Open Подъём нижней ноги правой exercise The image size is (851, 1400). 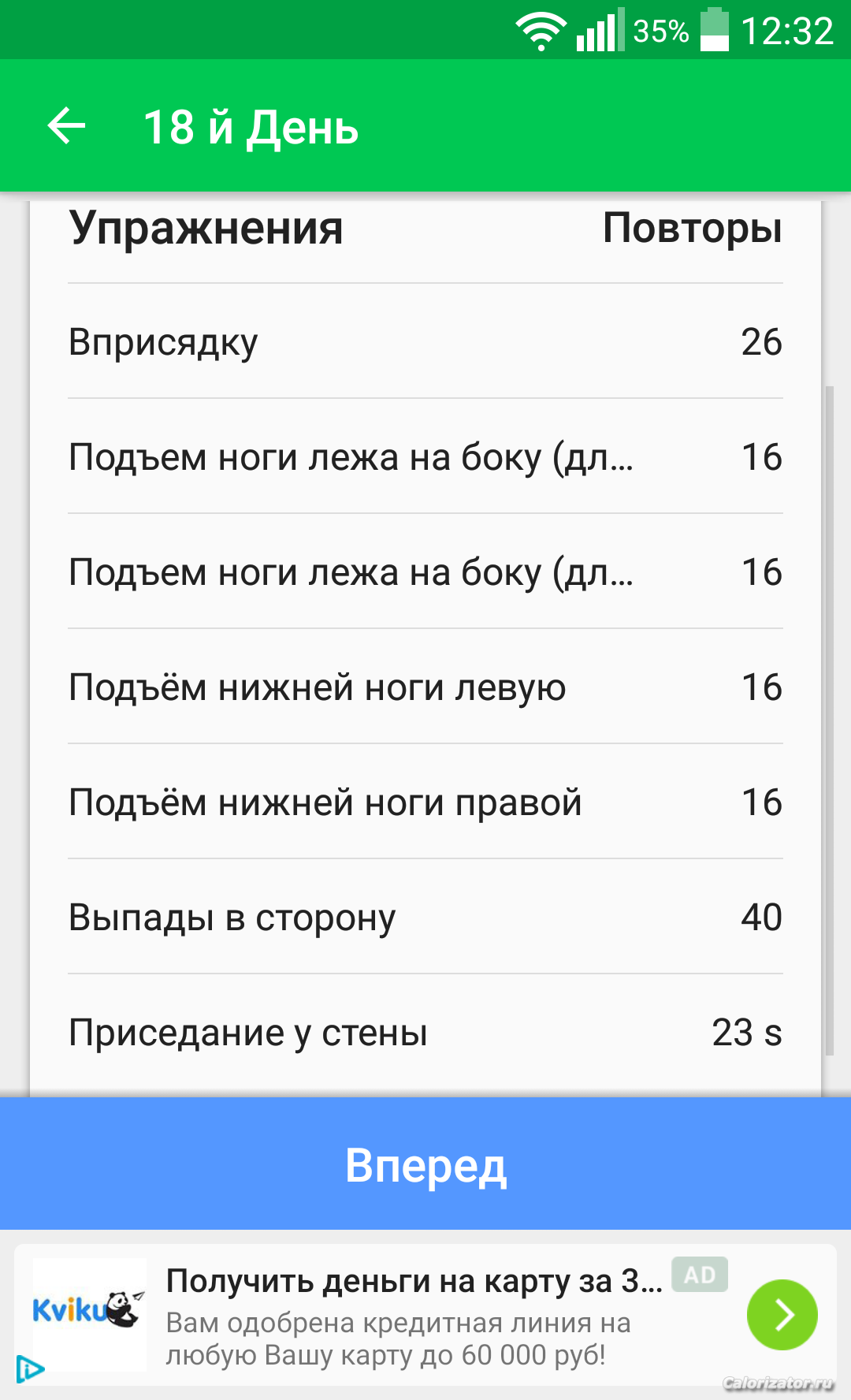coord(425,802)
